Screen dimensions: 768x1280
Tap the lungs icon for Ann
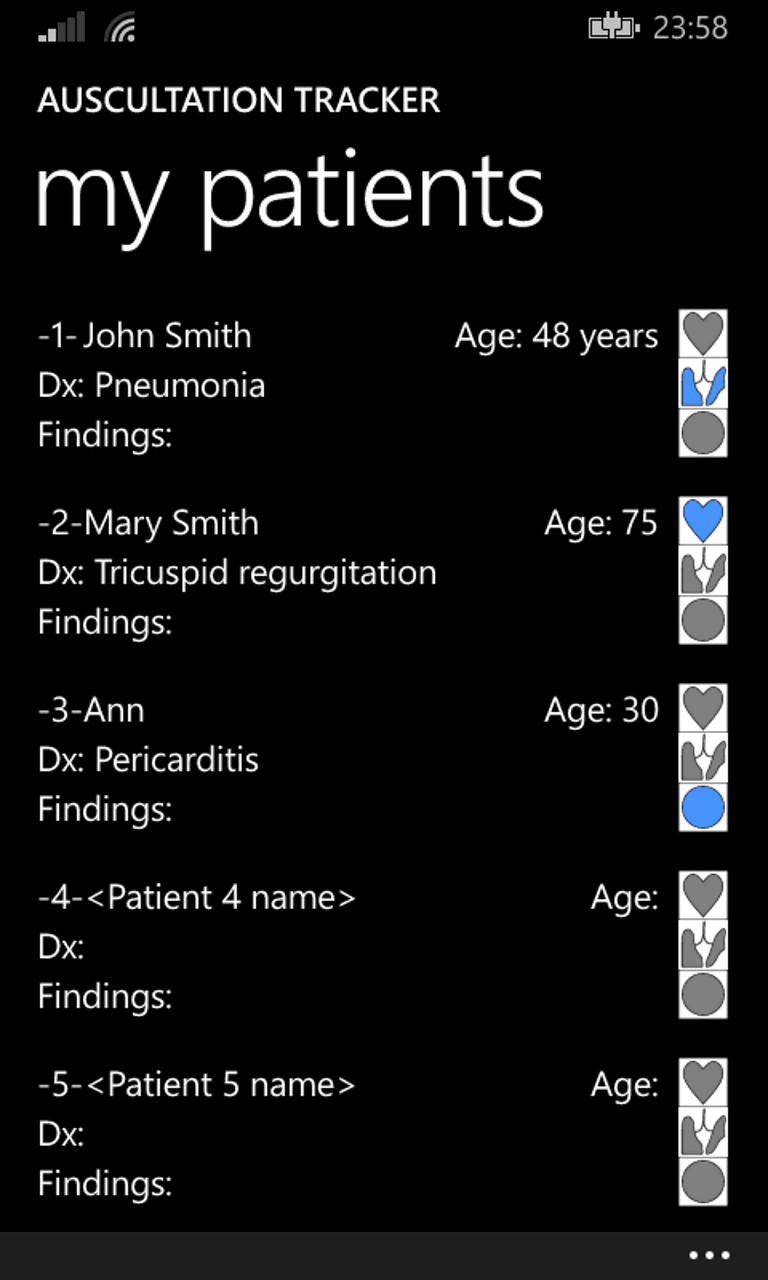click(x=703, y=758)
